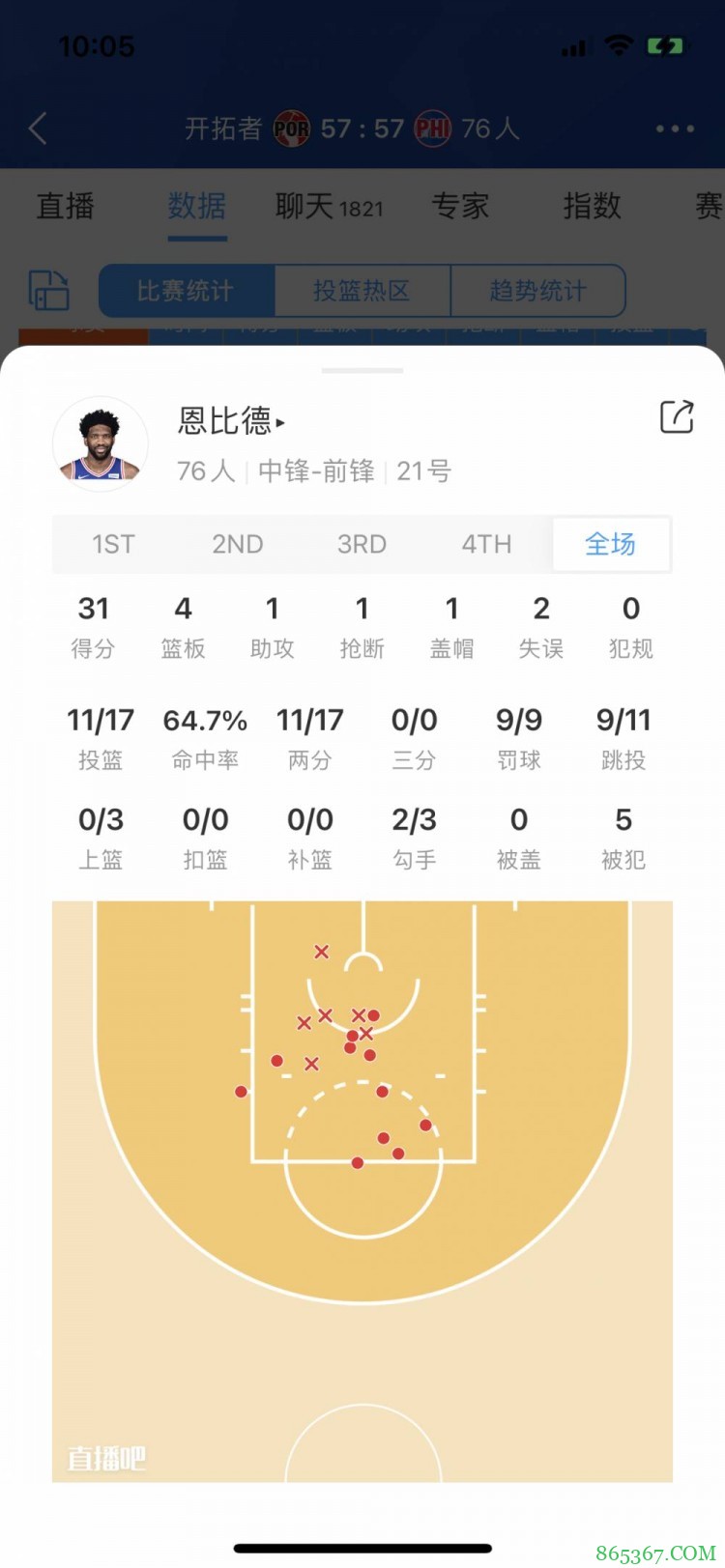725x1568 pixels.
Task: Tap the battery indicator in status bar
Action: [x=667, y=44]
